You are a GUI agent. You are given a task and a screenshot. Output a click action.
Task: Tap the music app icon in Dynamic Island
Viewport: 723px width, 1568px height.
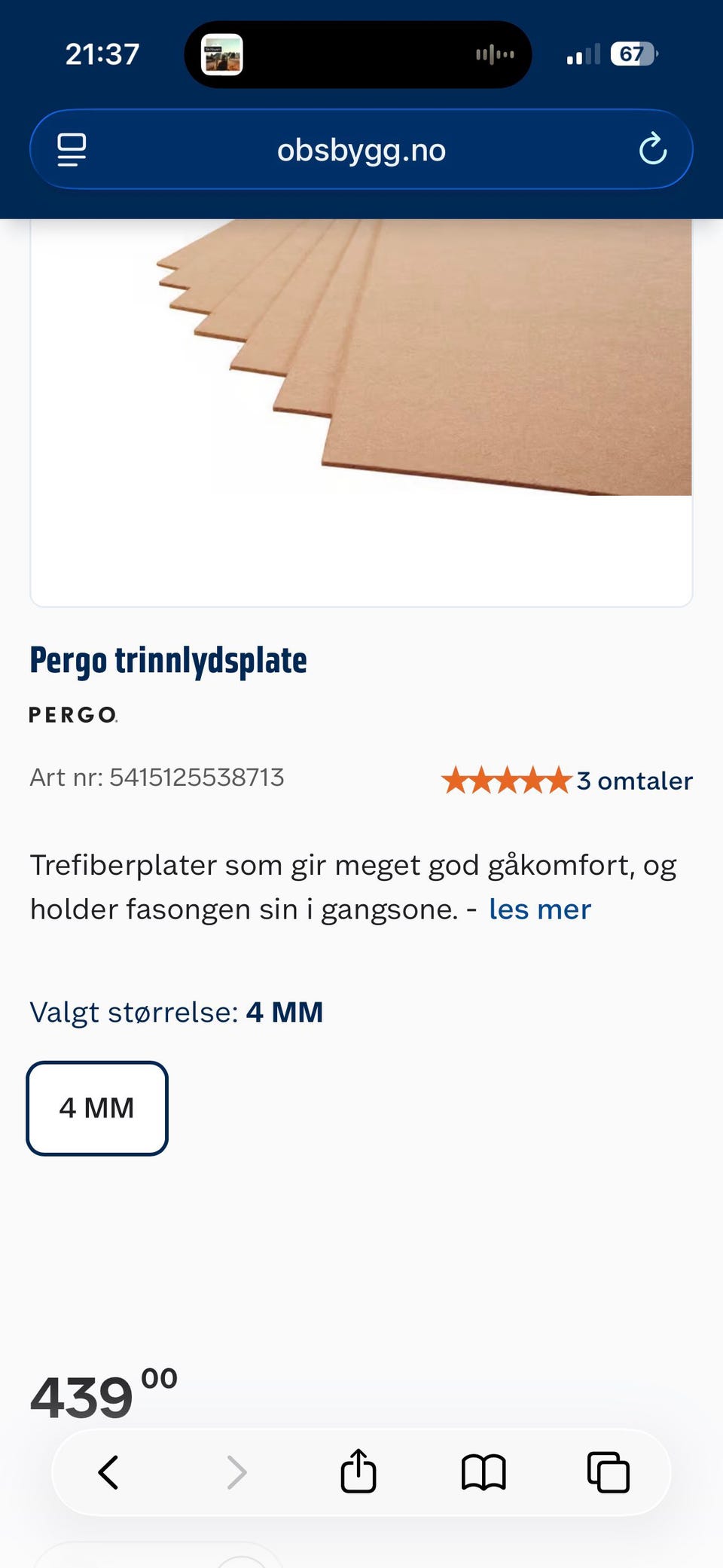[219, 53]
